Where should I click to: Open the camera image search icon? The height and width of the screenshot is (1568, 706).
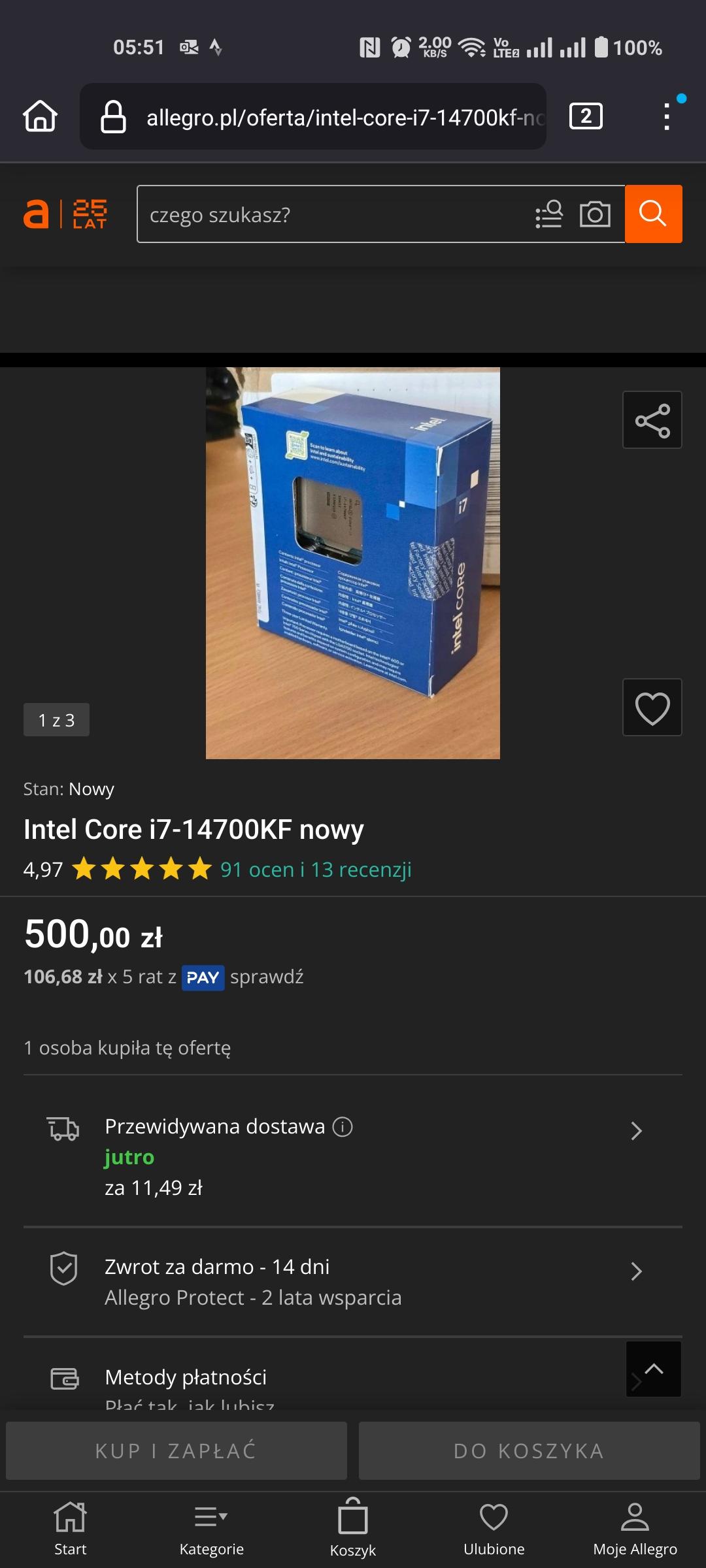(x=595, y=214)
